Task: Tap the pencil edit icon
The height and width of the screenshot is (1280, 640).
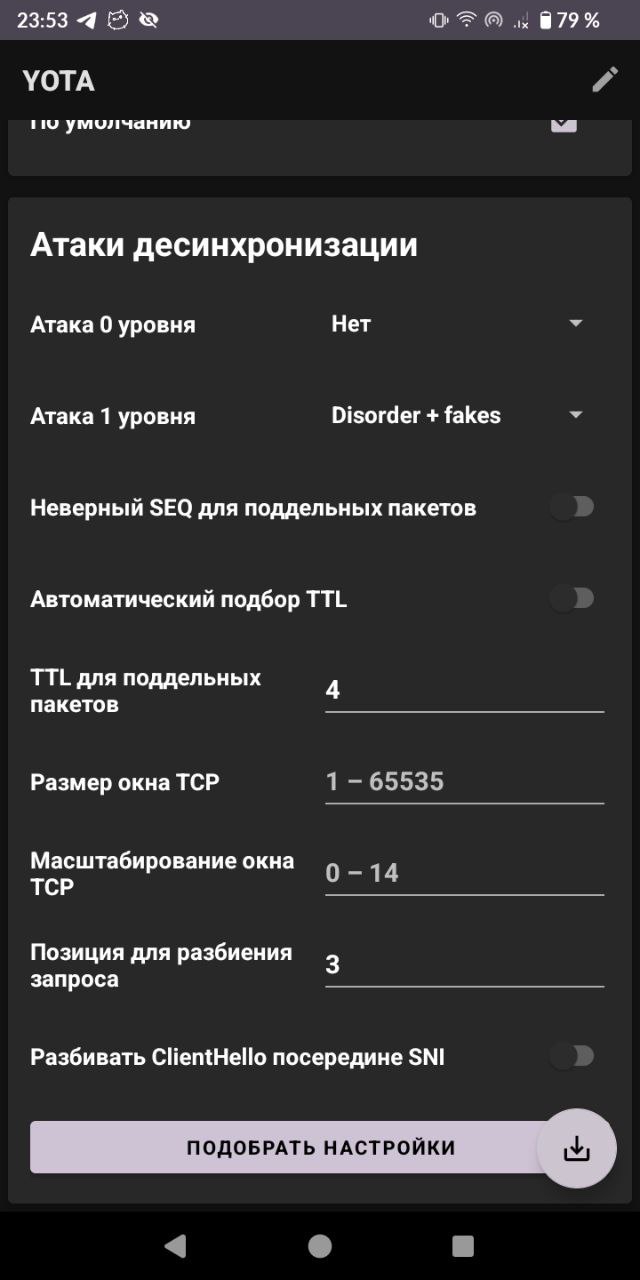Action: (605, 80)
